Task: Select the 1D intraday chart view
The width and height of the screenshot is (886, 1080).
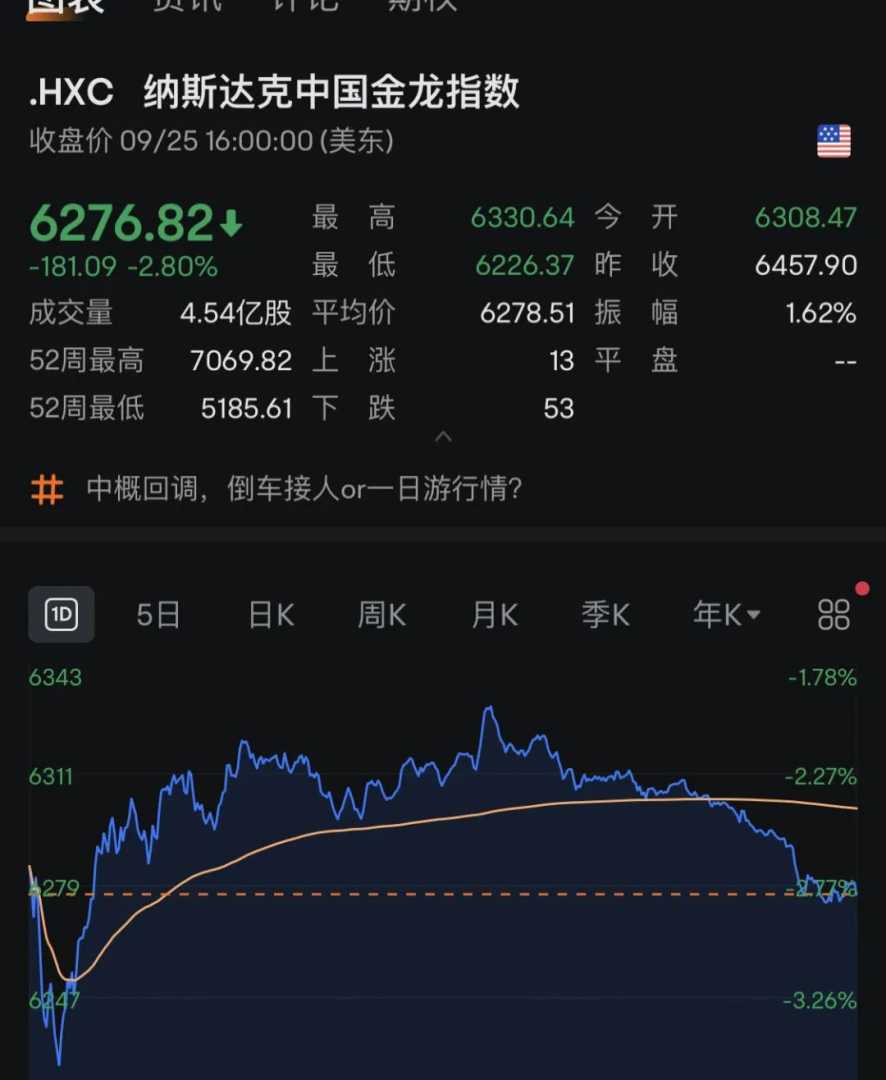Action: click(61, 614)
